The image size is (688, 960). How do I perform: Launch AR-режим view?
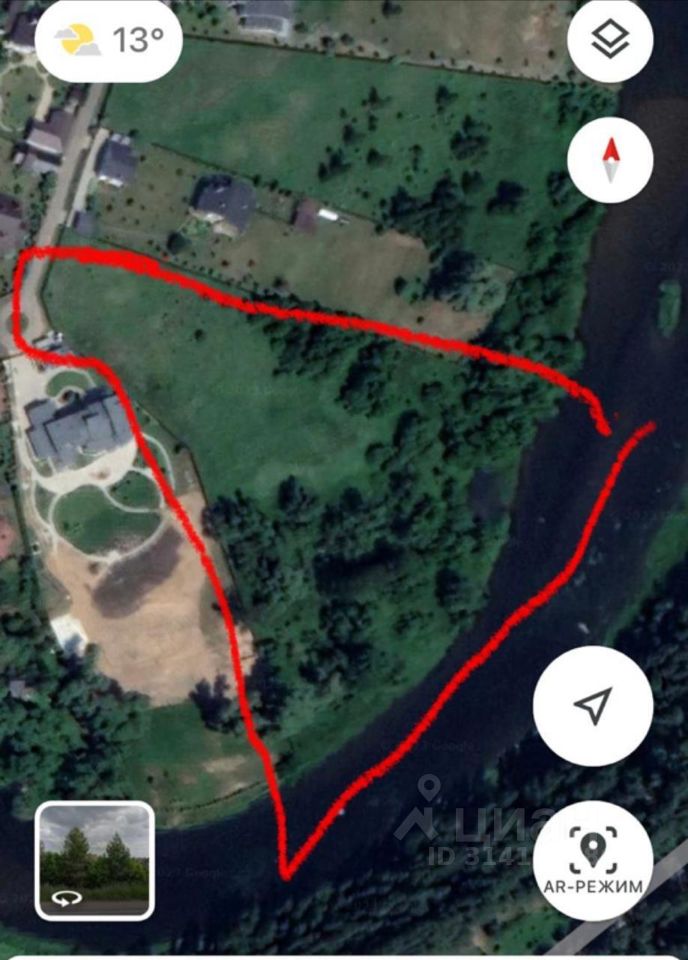[593, 860]
